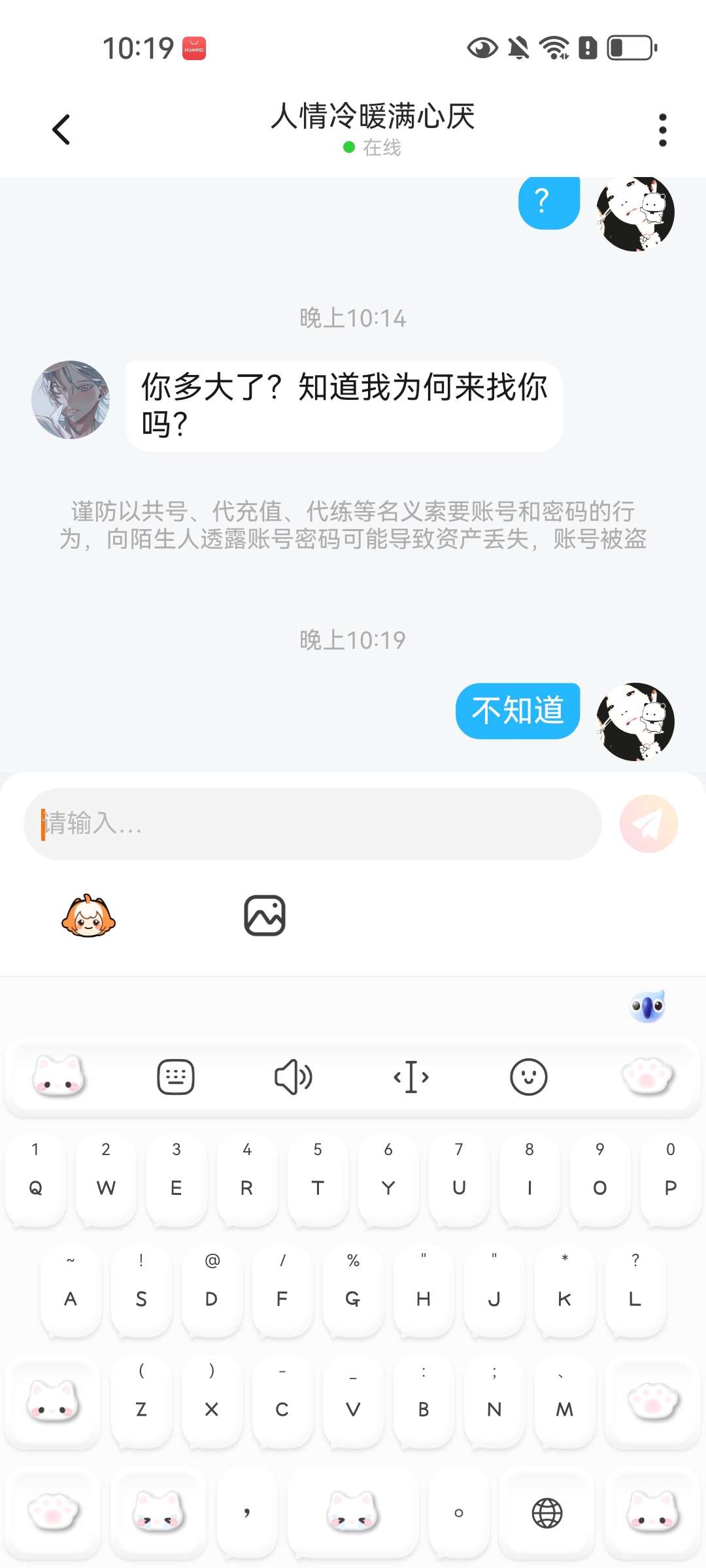This screenshot has width=706, height=1568.
Task: Send the message with the paper plane
Action: pyautogui.click(x=648, y=824)
